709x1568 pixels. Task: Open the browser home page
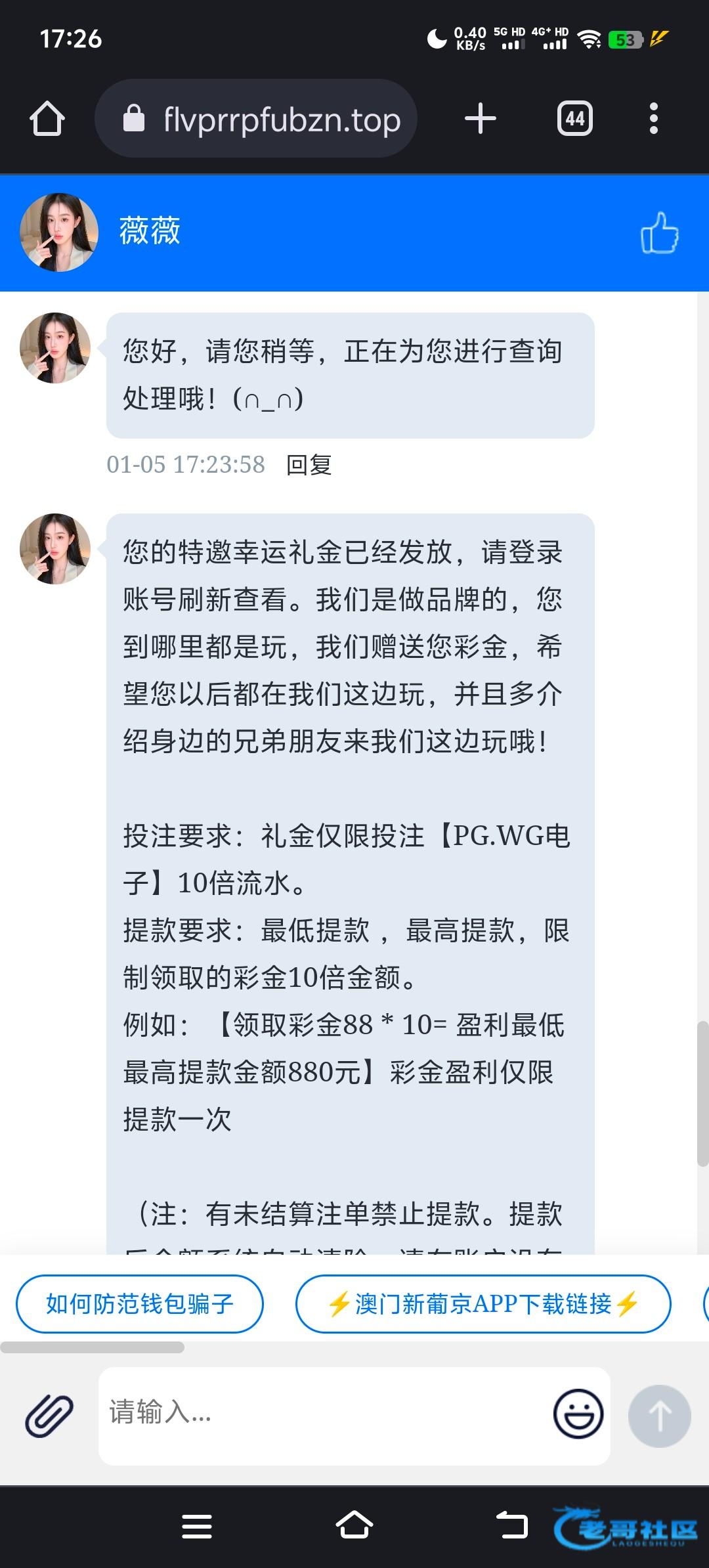(x=47, y=119)
